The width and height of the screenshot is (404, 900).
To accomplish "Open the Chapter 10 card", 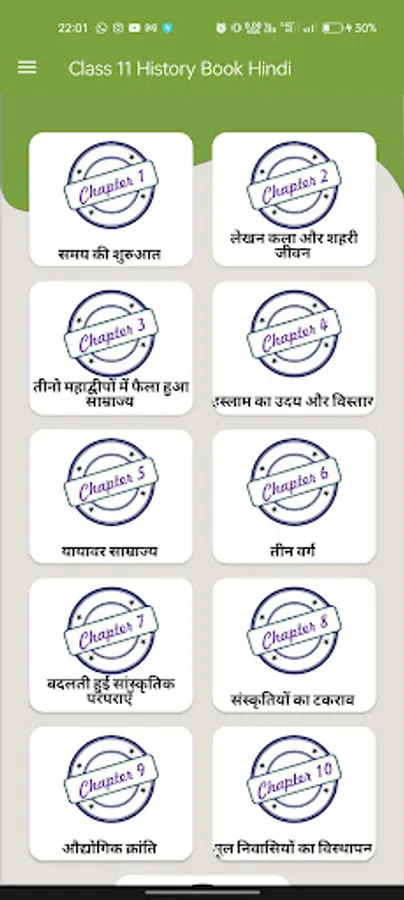I will coord(294,794).
